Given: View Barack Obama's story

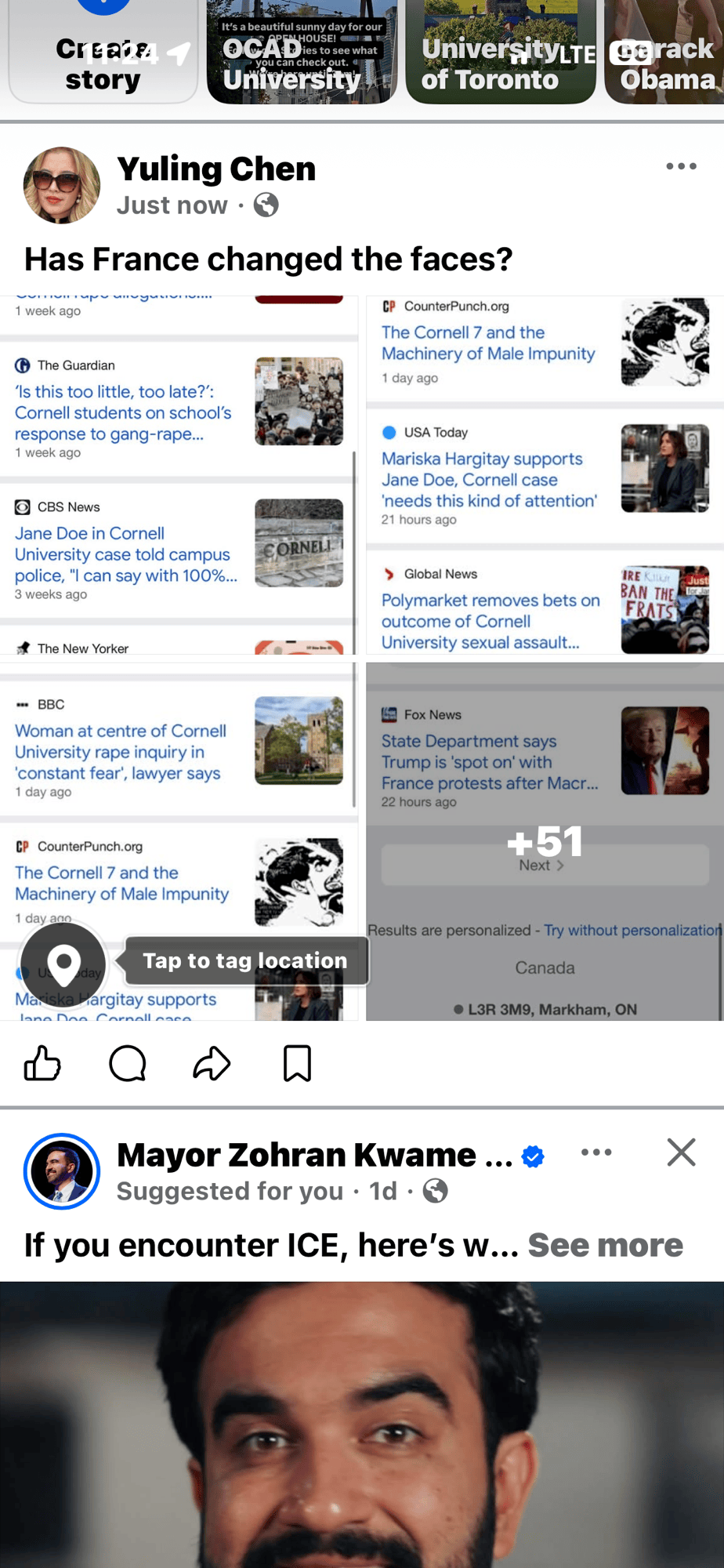Looking at the screenshot, I should point(664,52).
